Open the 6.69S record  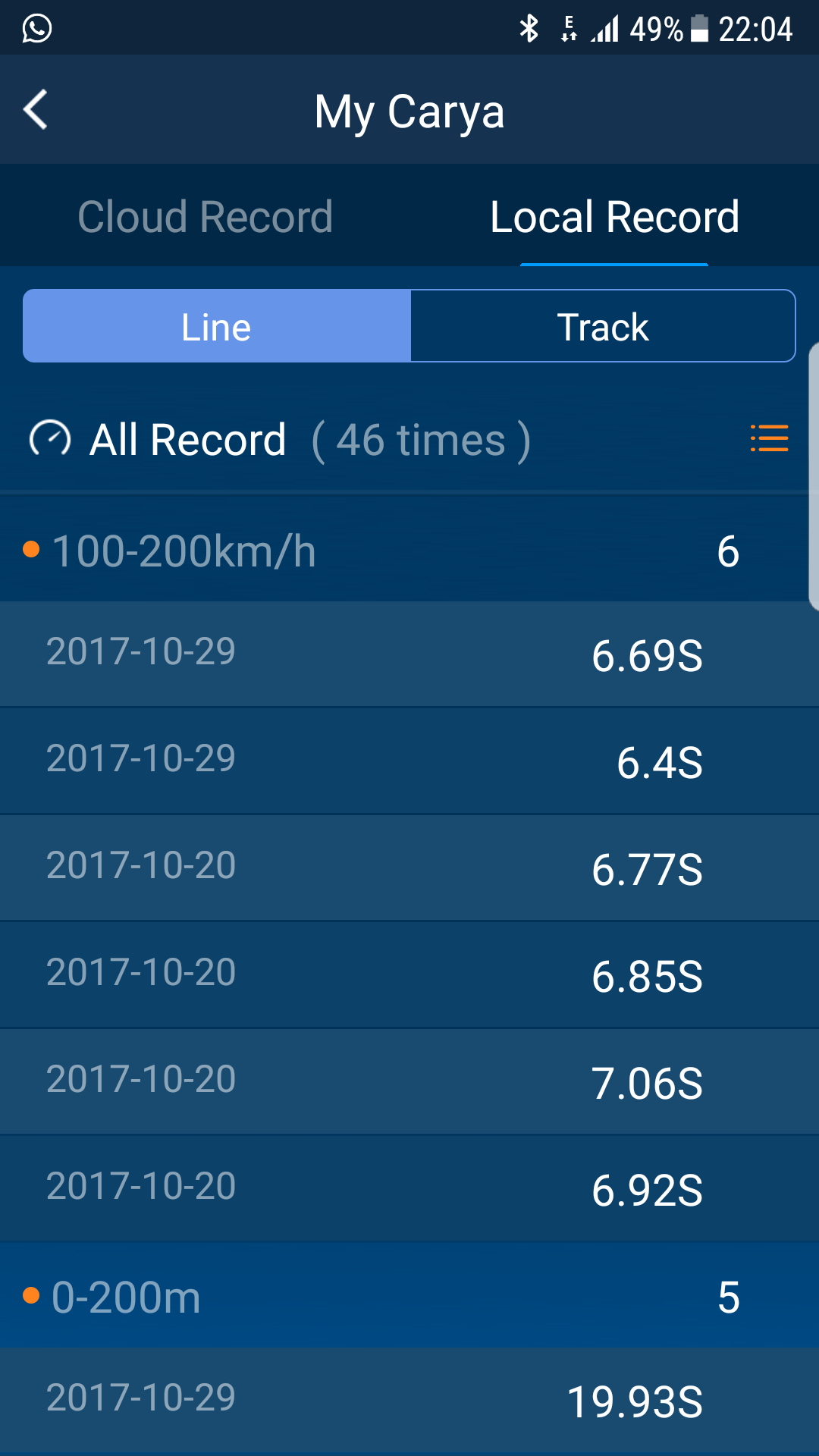[x=409, y=654]
